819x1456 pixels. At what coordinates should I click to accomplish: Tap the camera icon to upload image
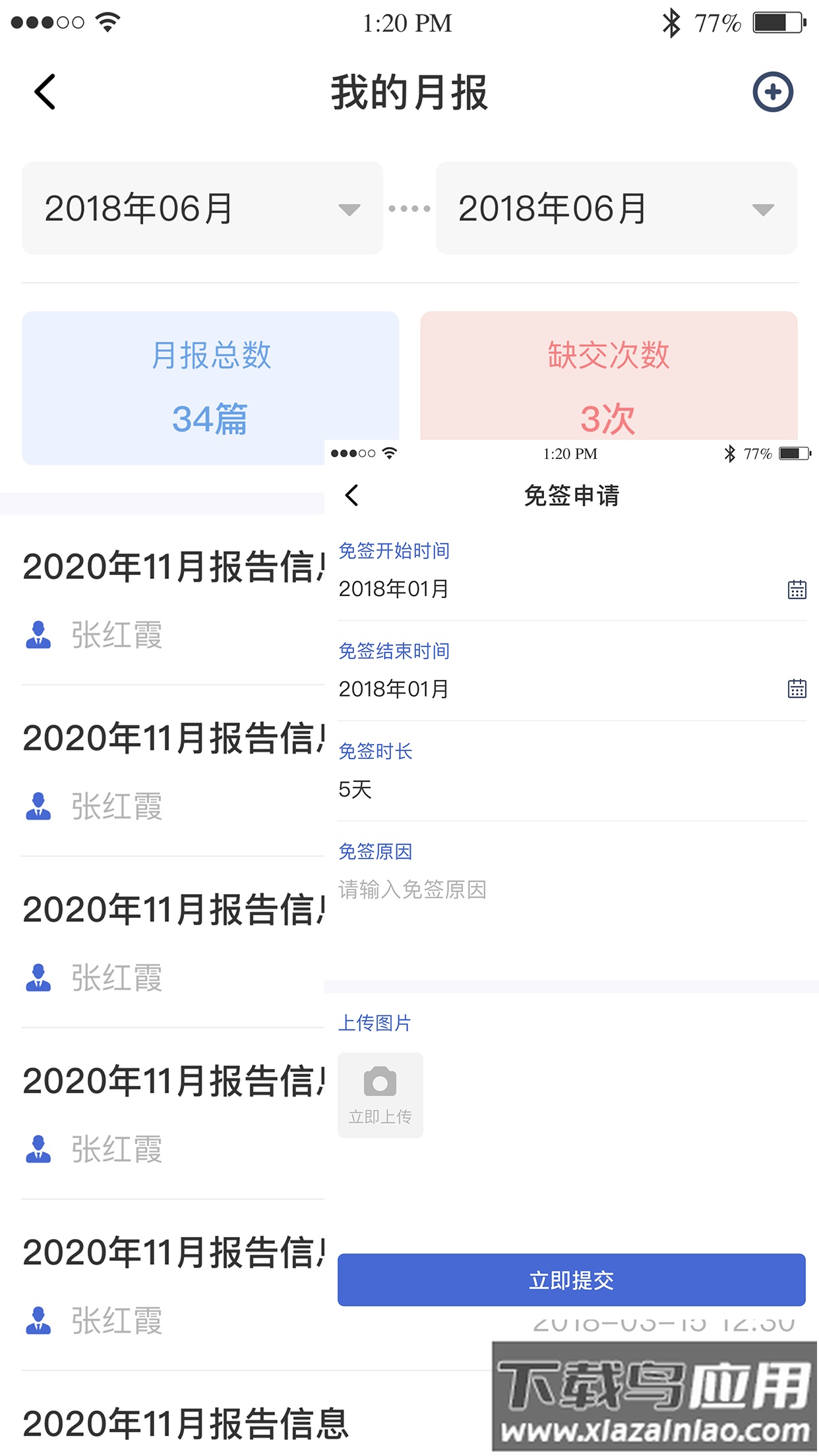coord(380,1081)
